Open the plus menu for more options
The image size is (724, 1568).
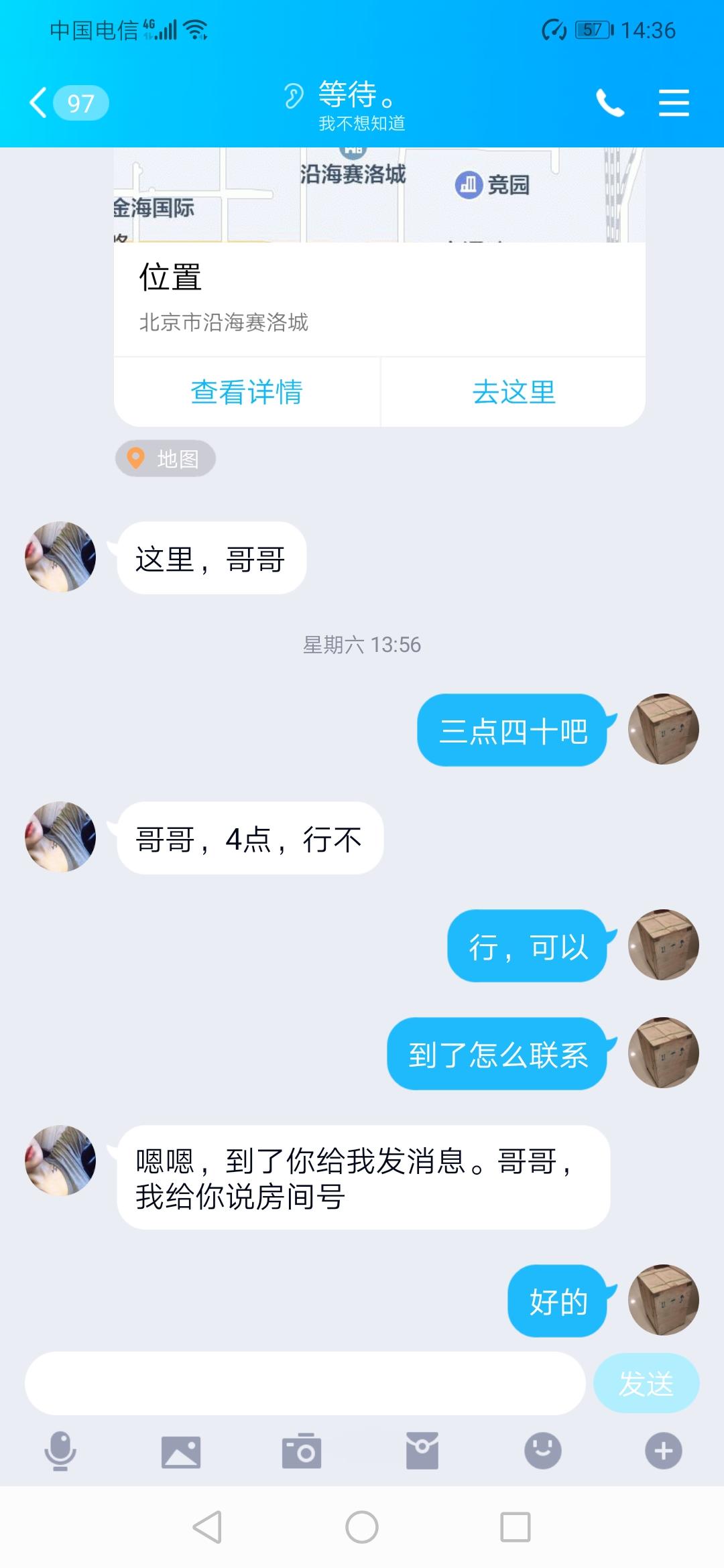pyautogui.click(x=664, y=1451)
